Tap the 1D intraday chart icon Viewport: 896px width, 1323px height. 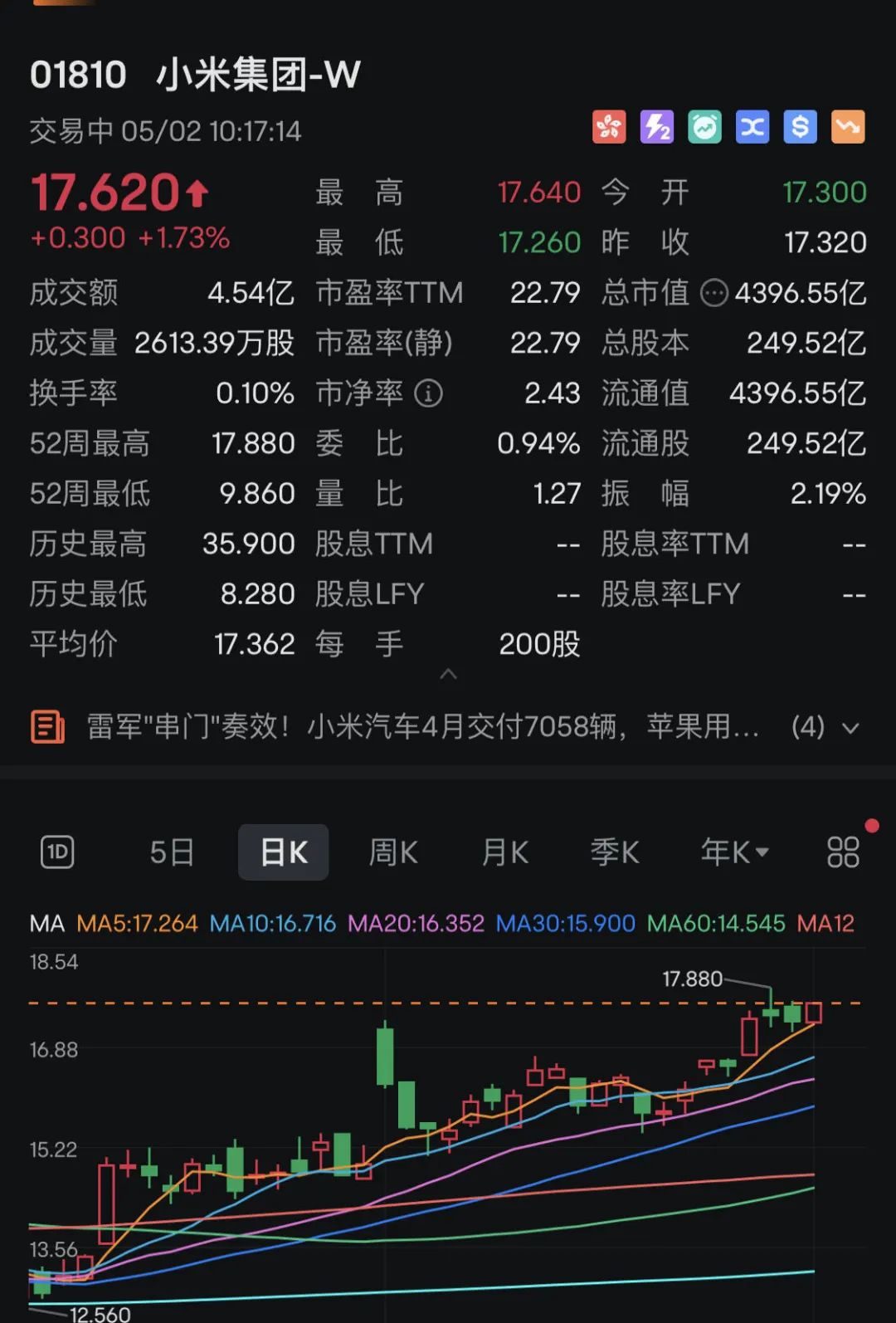tap(57, 852)
